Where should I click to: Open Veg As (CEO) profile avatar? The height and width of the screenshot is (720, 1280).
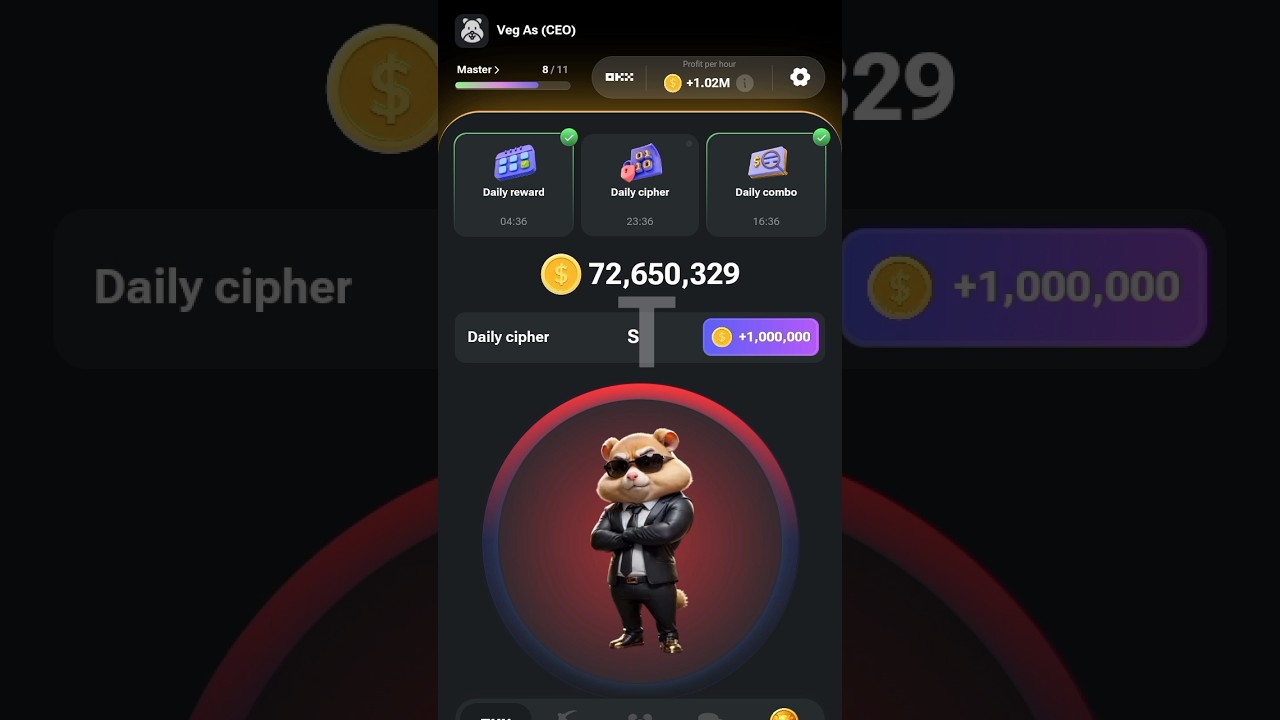472,30
